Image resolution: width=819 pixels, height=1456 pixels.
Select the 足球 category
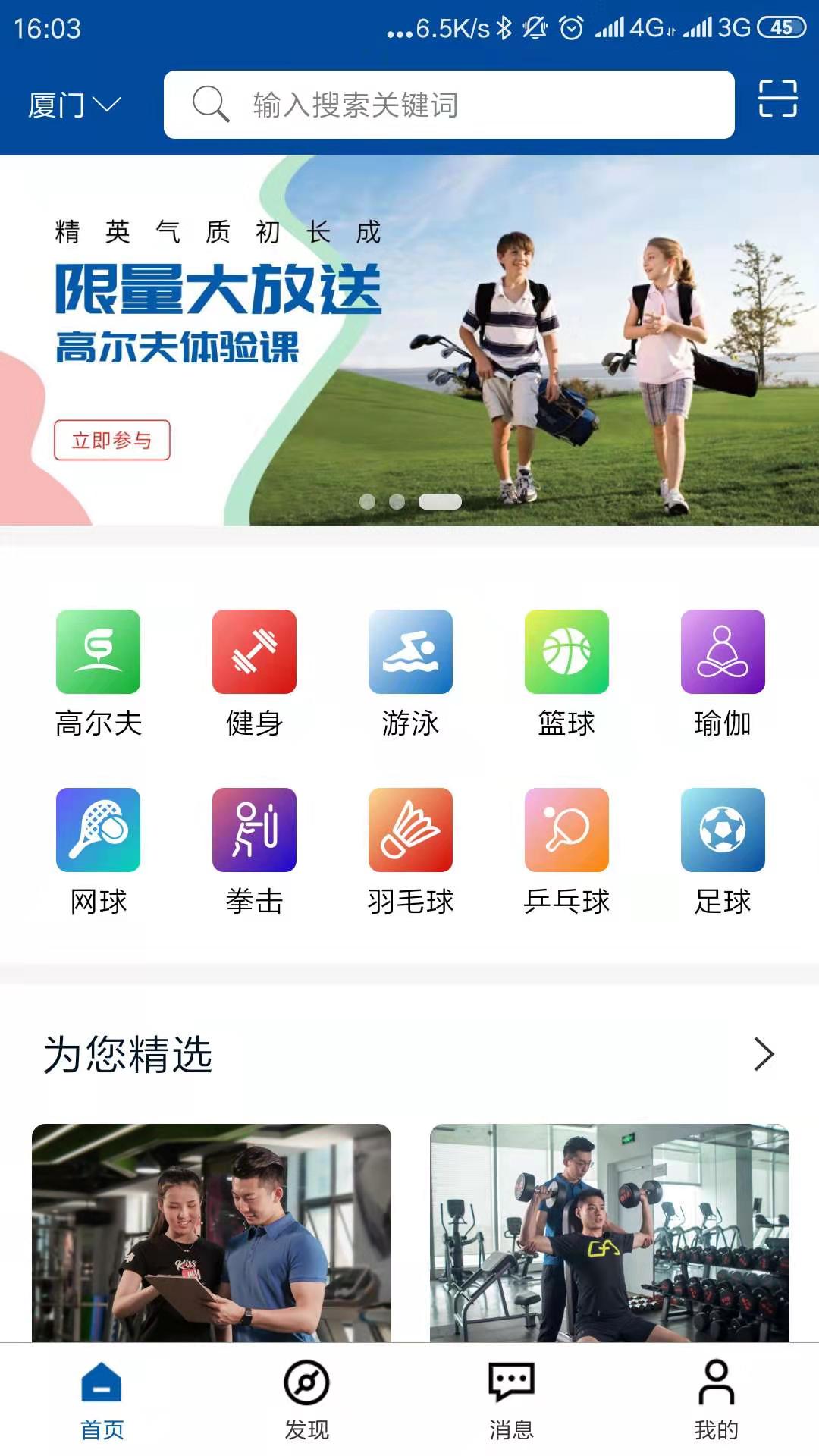pyautogui.click(x=723, y=852)
